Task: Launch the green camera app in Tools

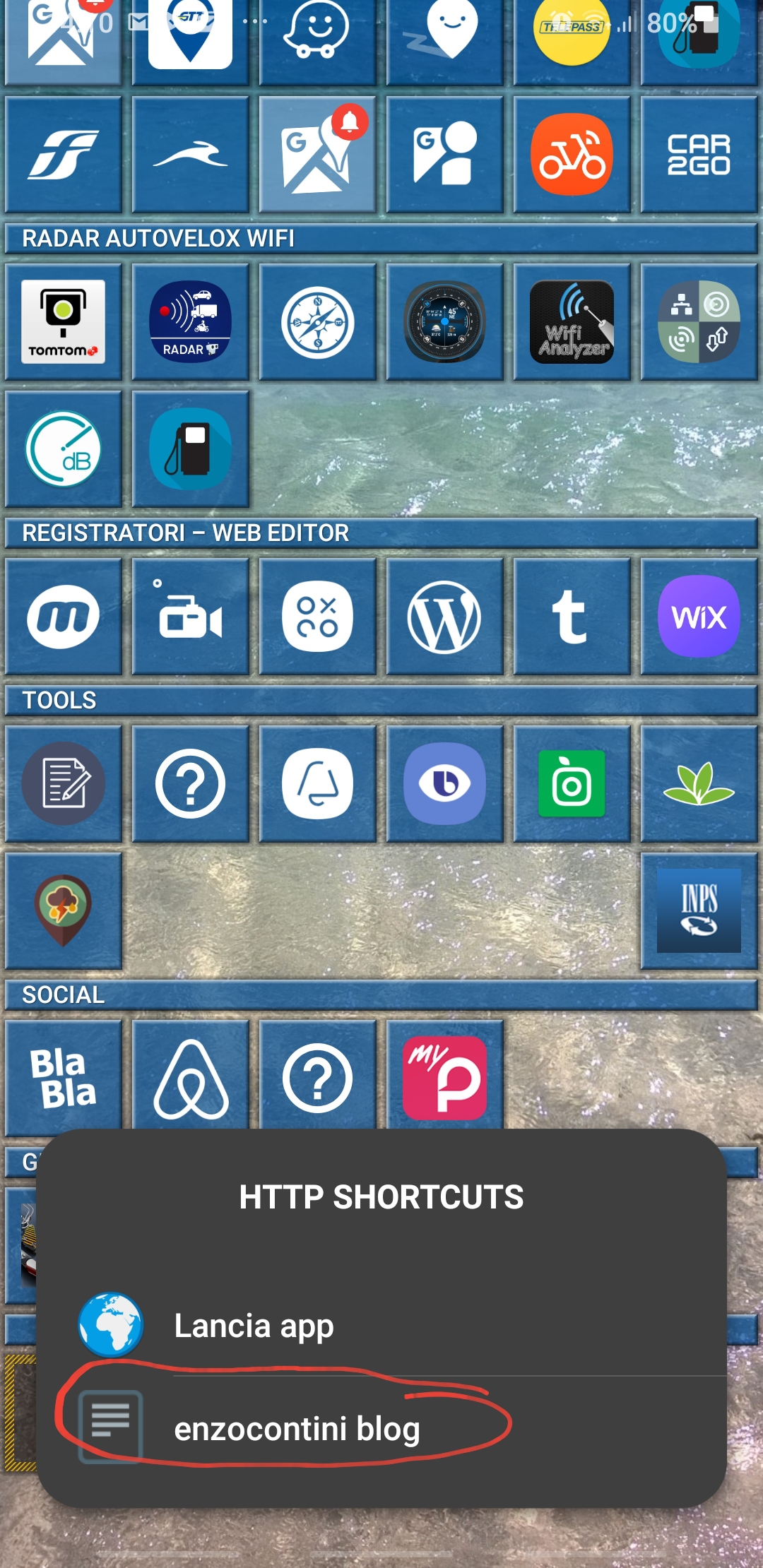Action: pyautogui.click(x=572, y=784)
